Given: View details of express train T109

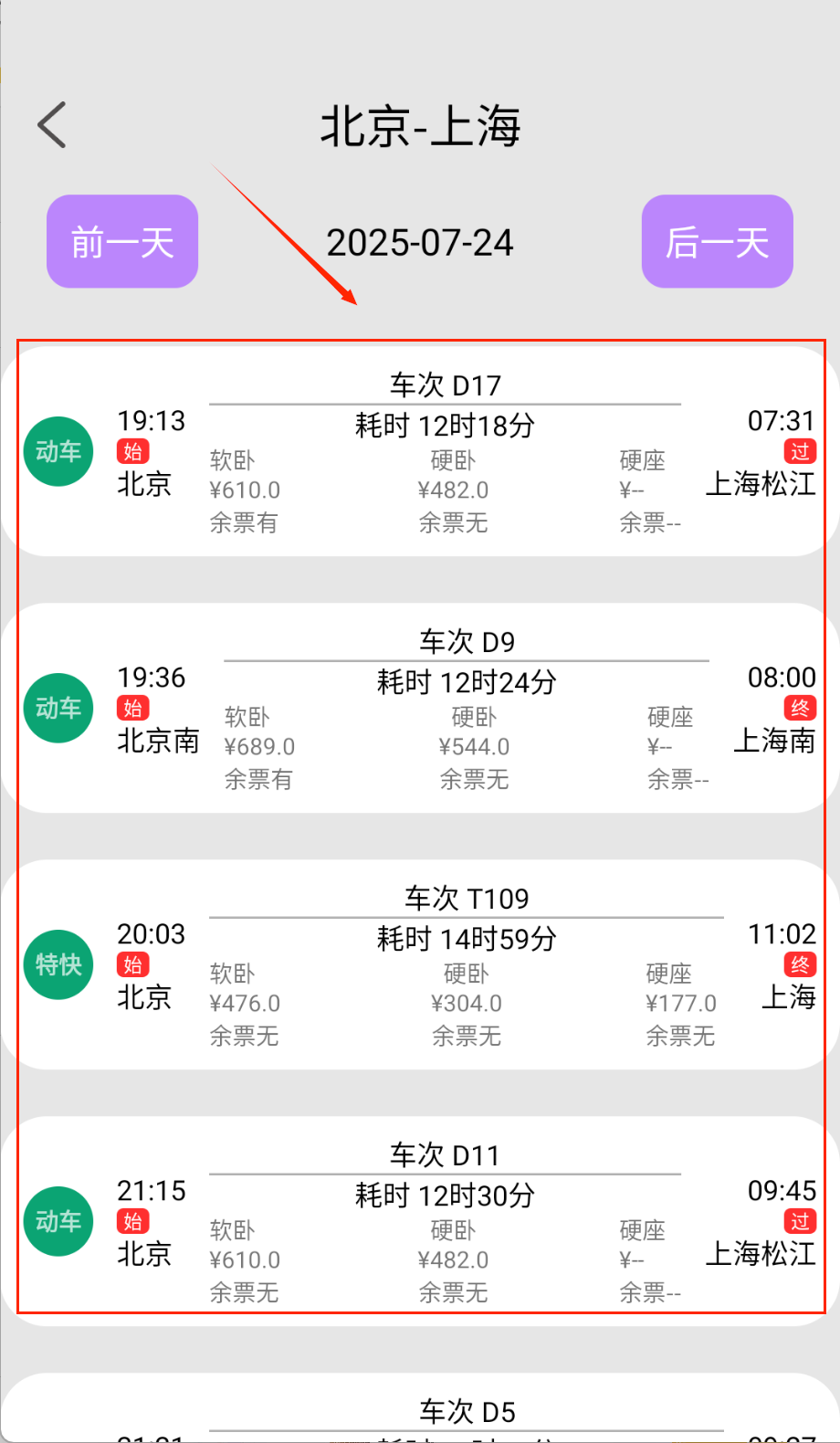Looking at the screenshot, I should tap(420, 964).
